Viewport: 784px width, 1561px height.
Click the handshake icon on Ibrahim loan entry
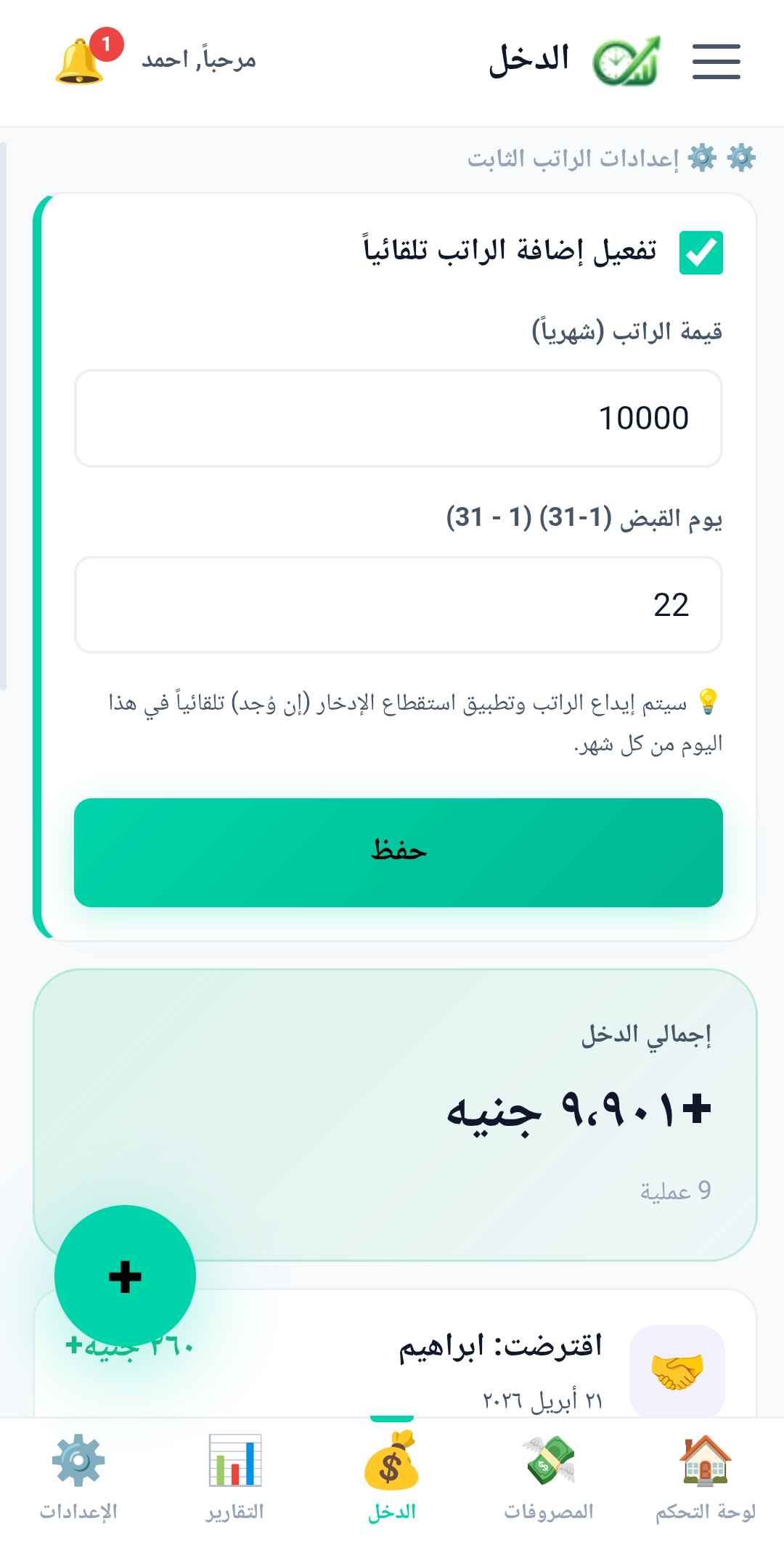[677, 1366]
